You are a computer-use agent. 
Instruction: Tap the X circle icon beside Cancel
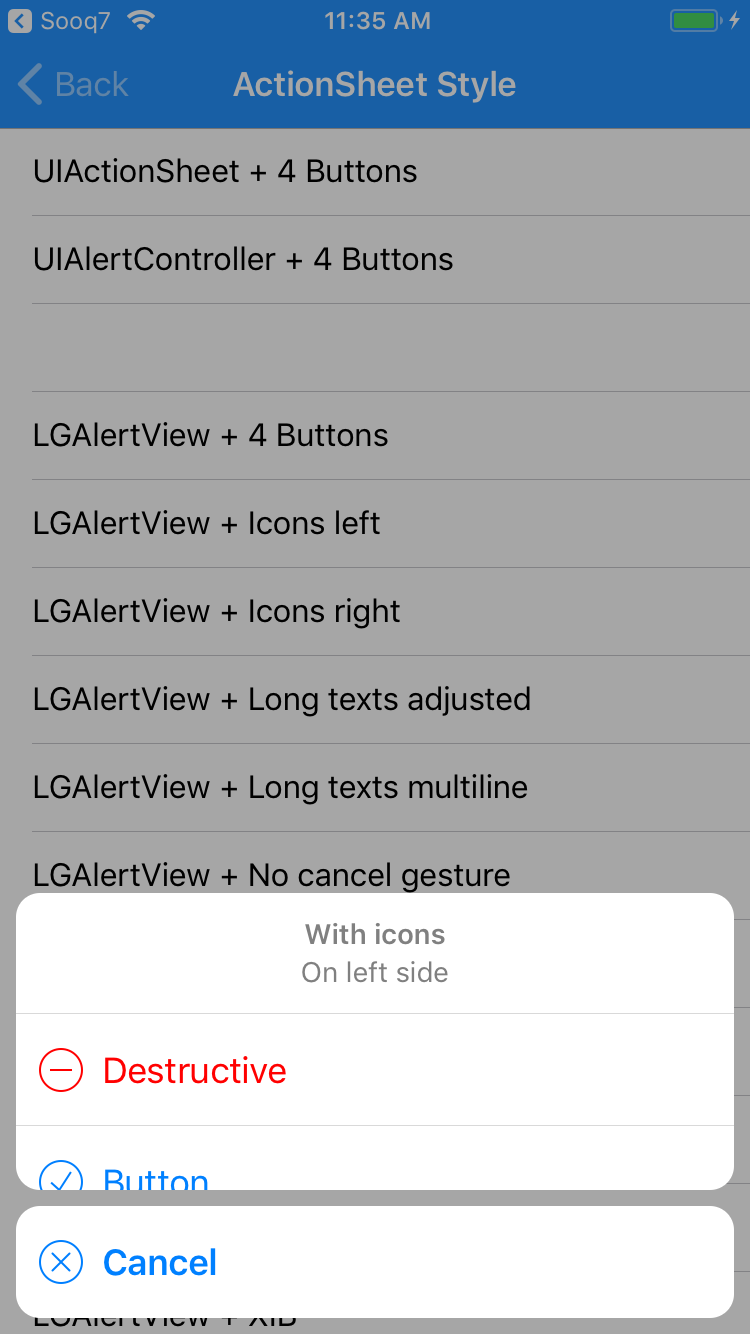tap(61, 1262)
